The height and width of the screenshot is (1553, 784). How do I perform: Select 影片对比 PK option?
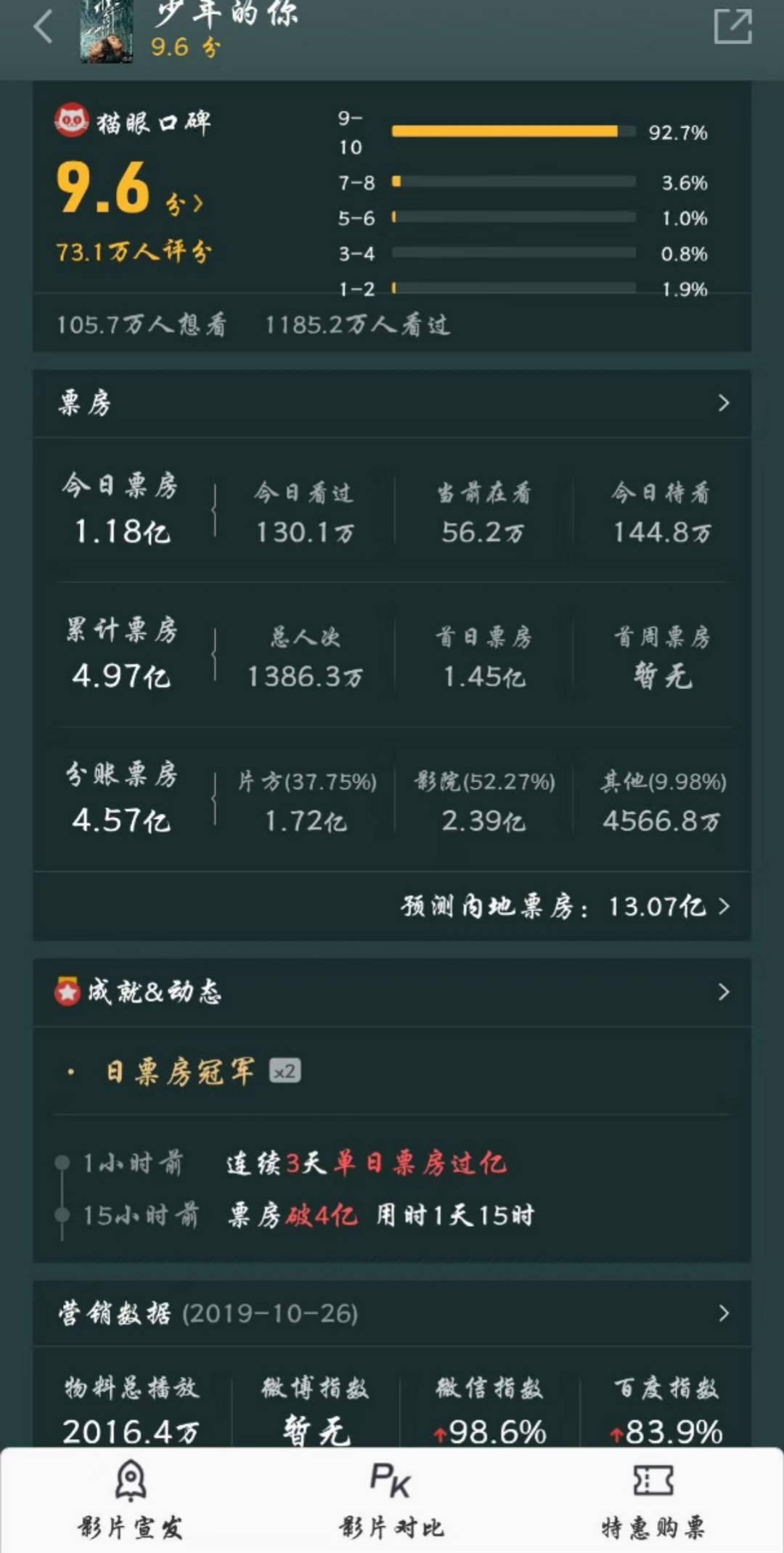(391, 1501)
